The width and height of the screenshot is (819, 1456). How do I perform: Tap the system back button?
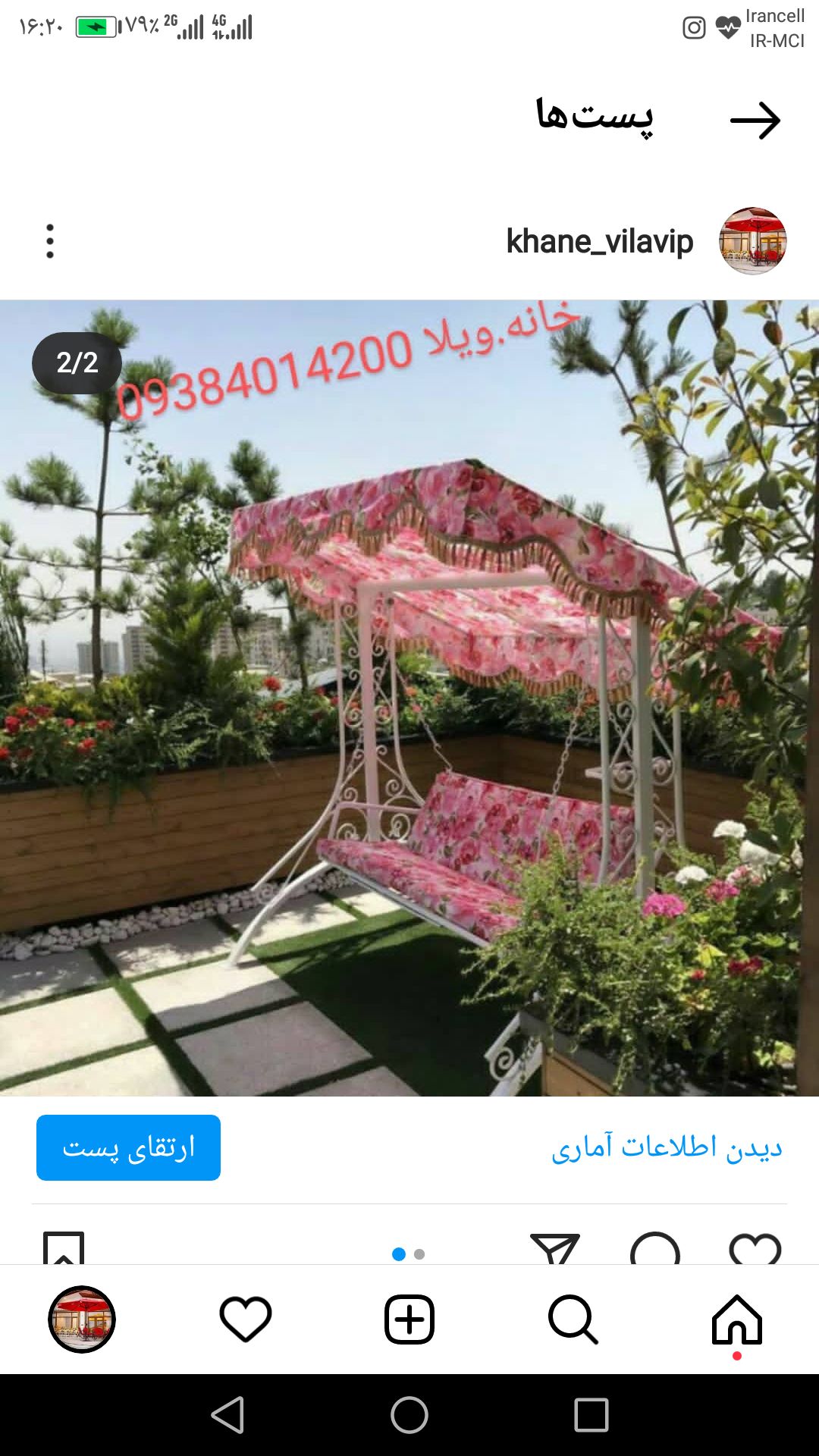tap(227, 1415)
